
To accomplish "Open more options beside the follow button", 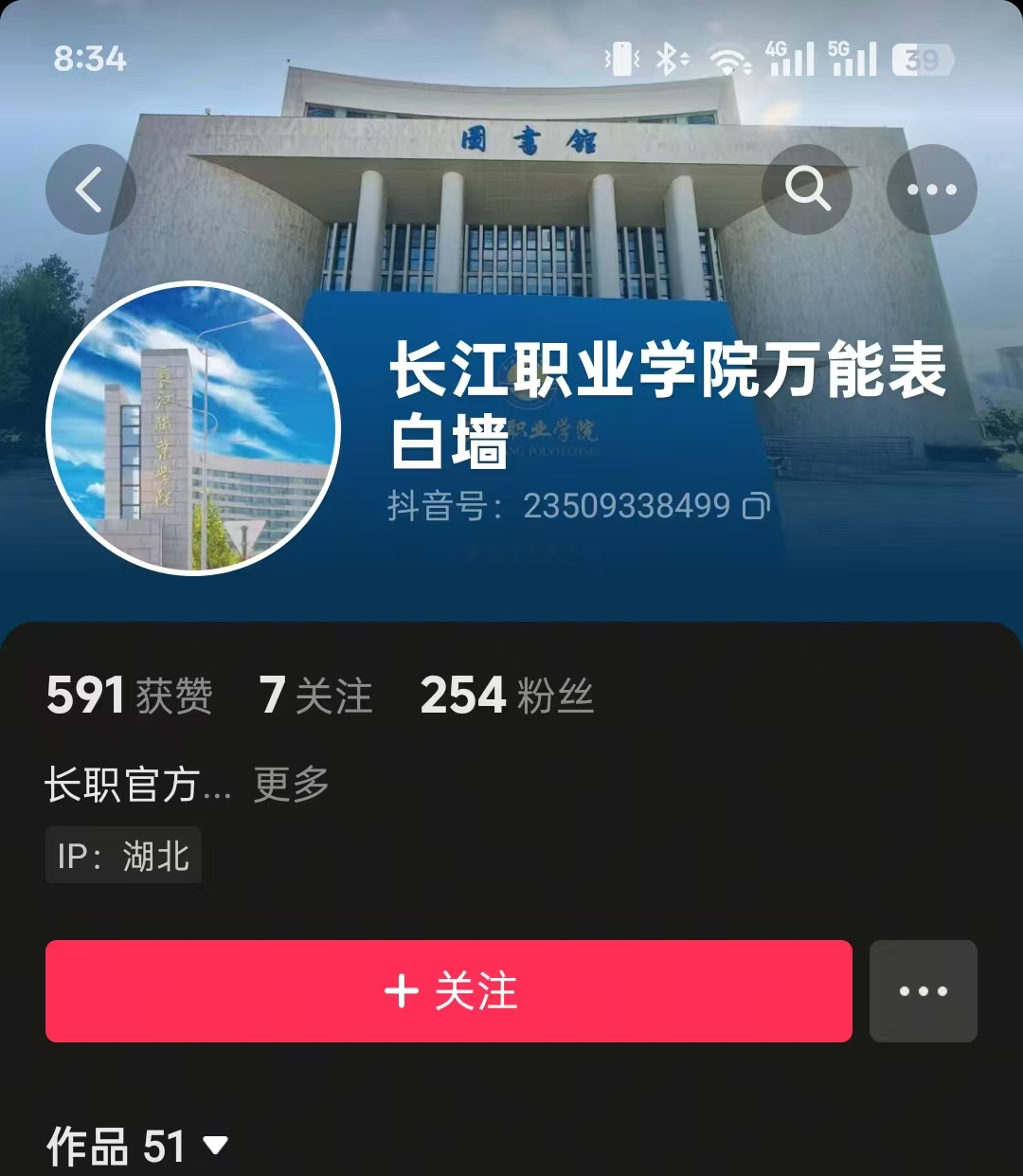I will 923,991.
